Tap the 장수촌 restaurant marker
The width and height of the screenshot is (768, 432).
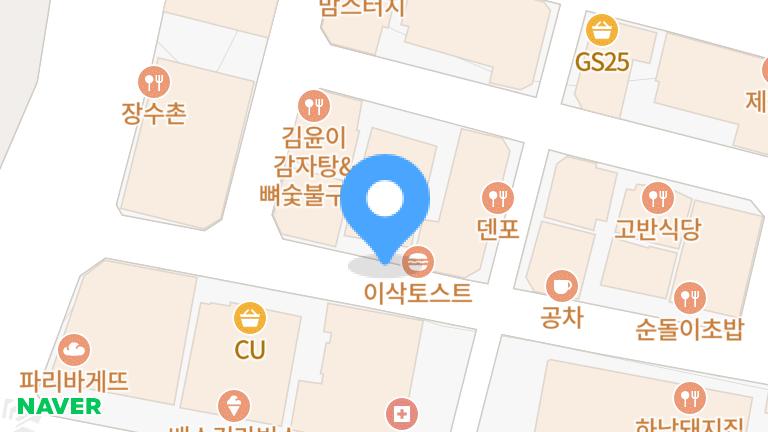(x=153, y=81)
